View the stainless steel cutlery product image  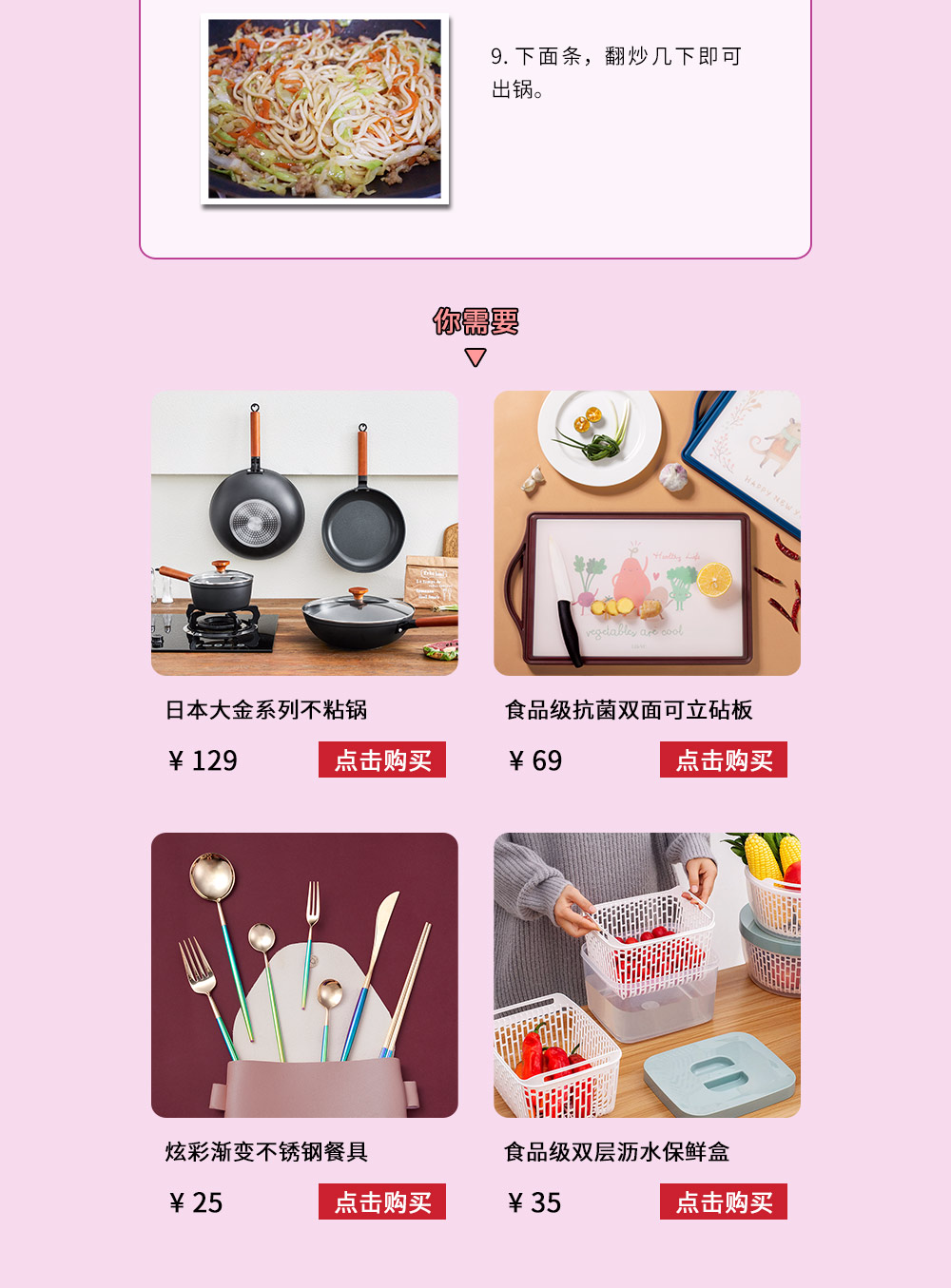click(304, 975)
